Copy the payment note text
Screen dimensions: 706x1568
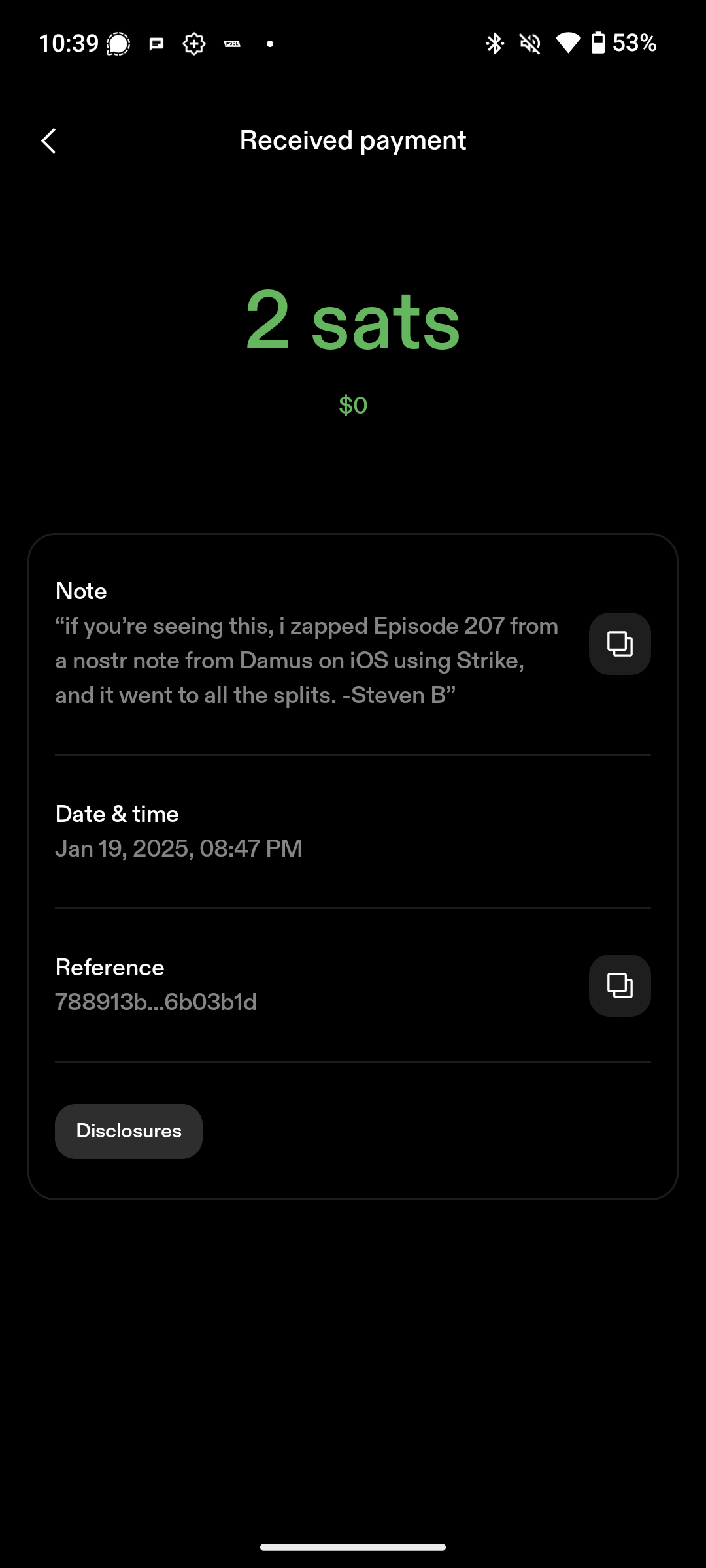tap(620, 644)
